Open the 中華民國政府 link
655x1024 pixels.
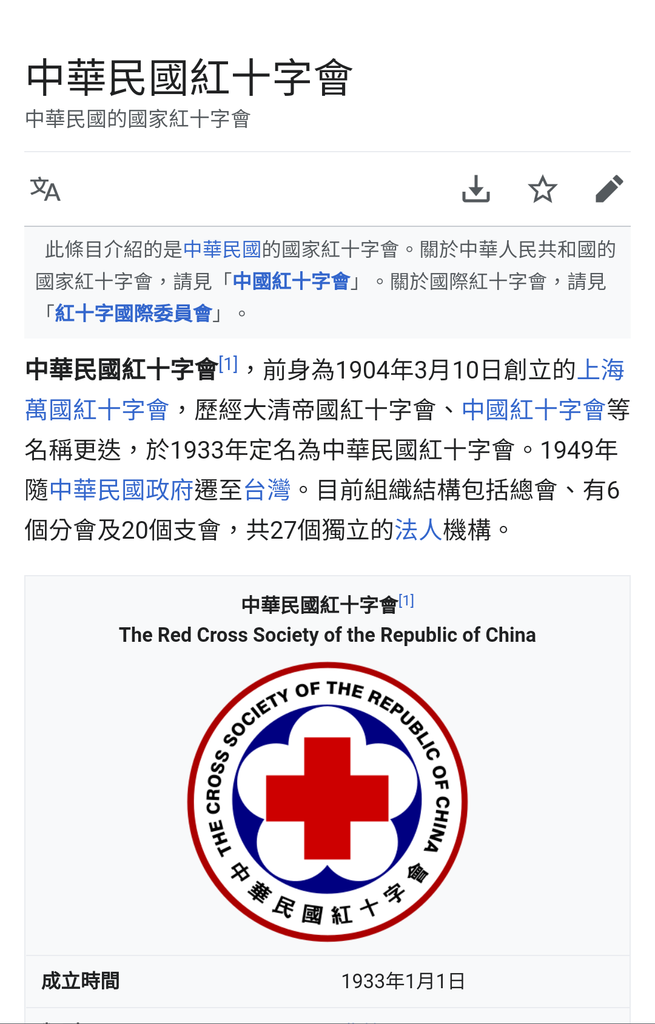[121, 490]
